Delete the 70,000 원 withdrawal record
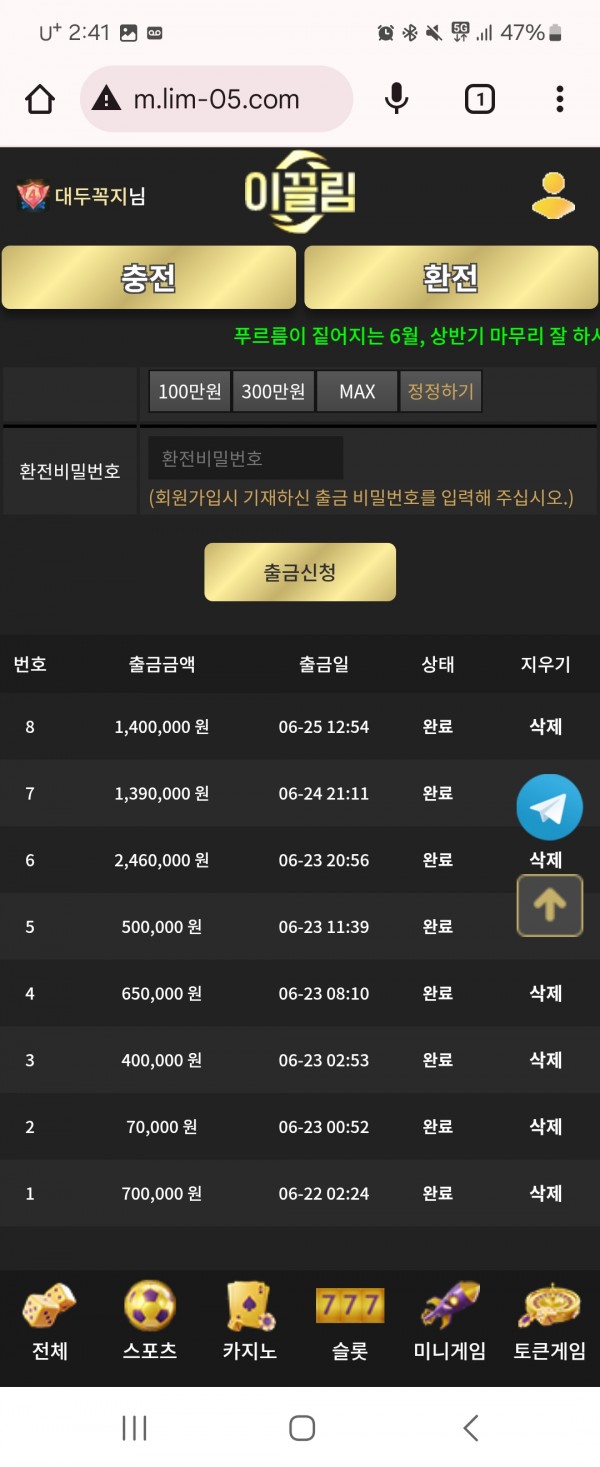Screen dimensions: 600x1467 coord(545,1127)
